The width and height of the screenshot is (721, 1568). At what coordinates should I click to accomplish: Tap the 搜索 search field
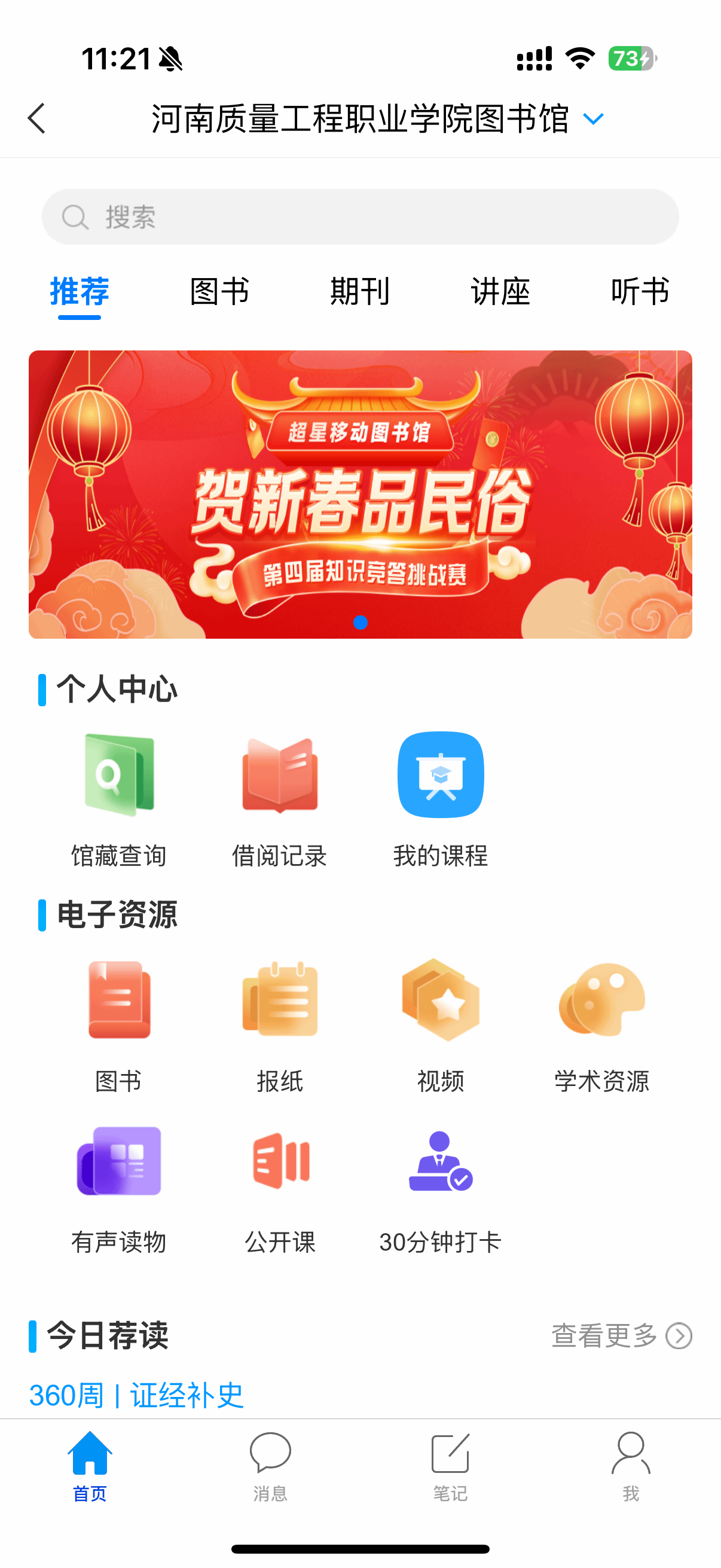click(x=360, y=216)
